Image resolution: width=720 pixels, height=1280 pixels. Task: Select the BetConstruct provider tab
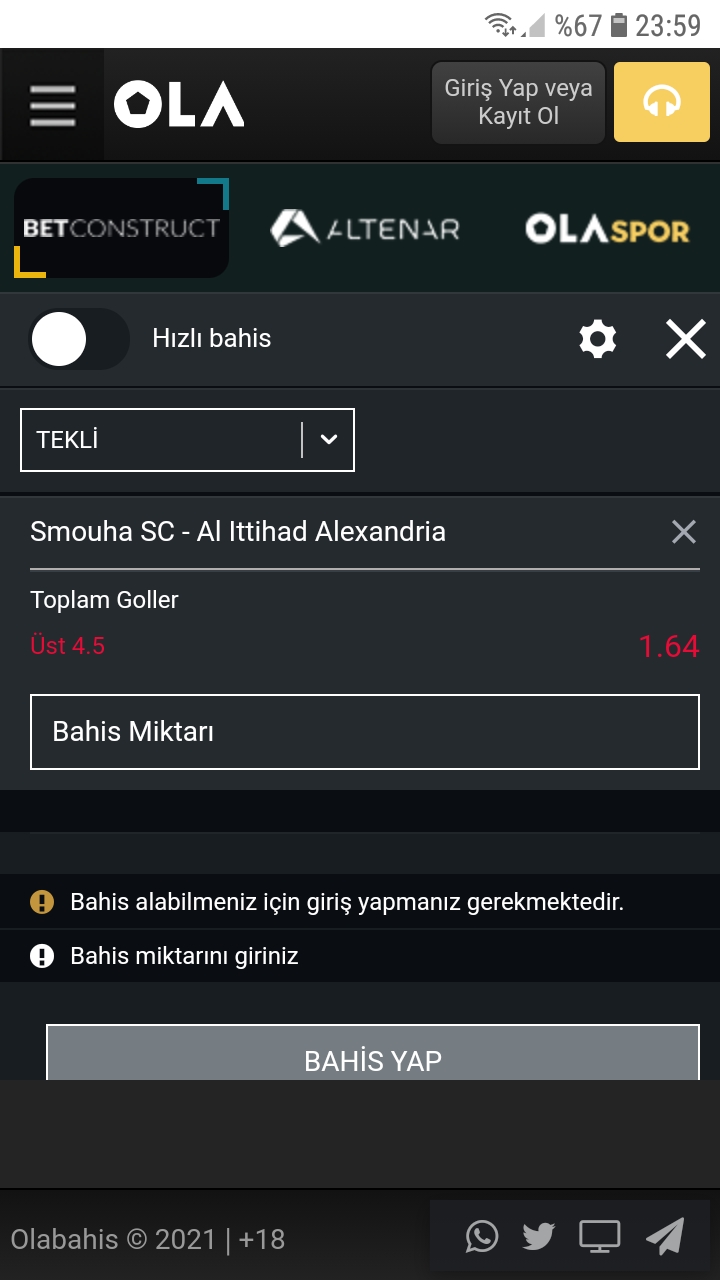[121, 228]
